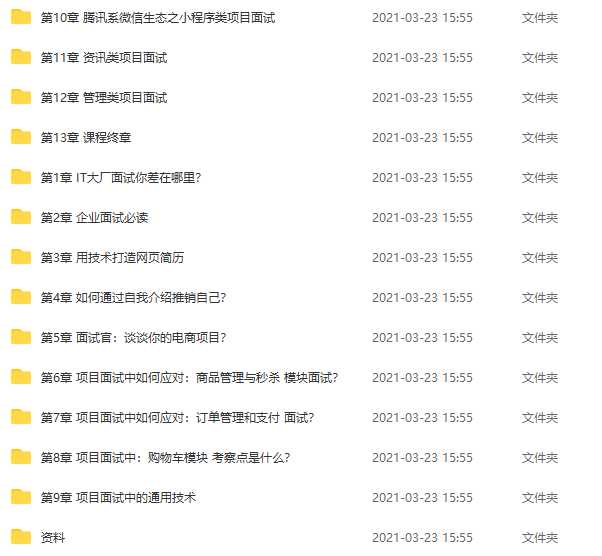The width and height of the screenshot is (602, 556).
Task: Open the 第11章 资讯类项目面试 folder
Action: 103,58
